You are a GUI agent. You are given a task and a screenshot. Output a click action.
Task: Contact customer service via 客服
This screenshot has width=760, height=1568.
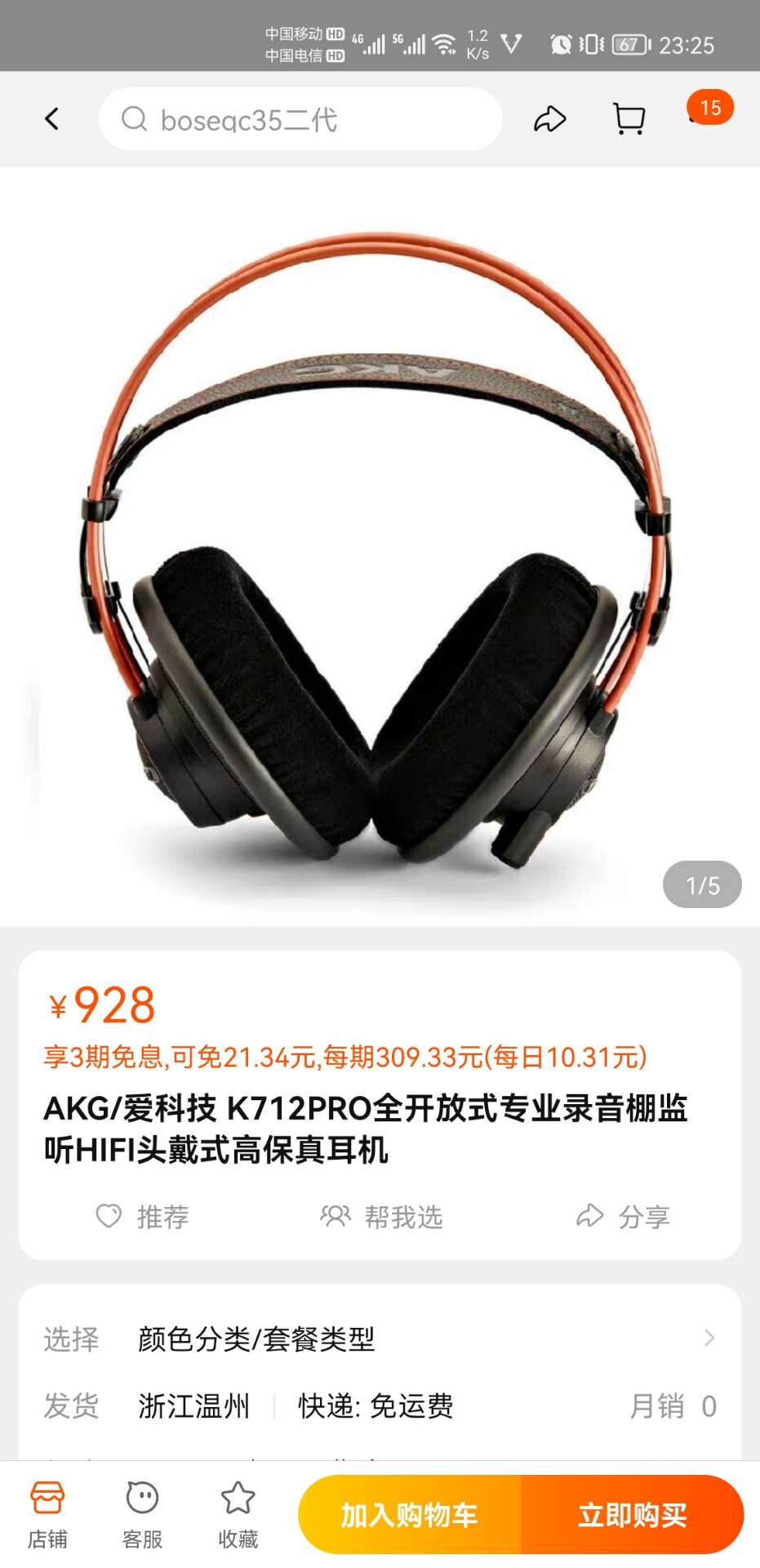(143, 1515)
